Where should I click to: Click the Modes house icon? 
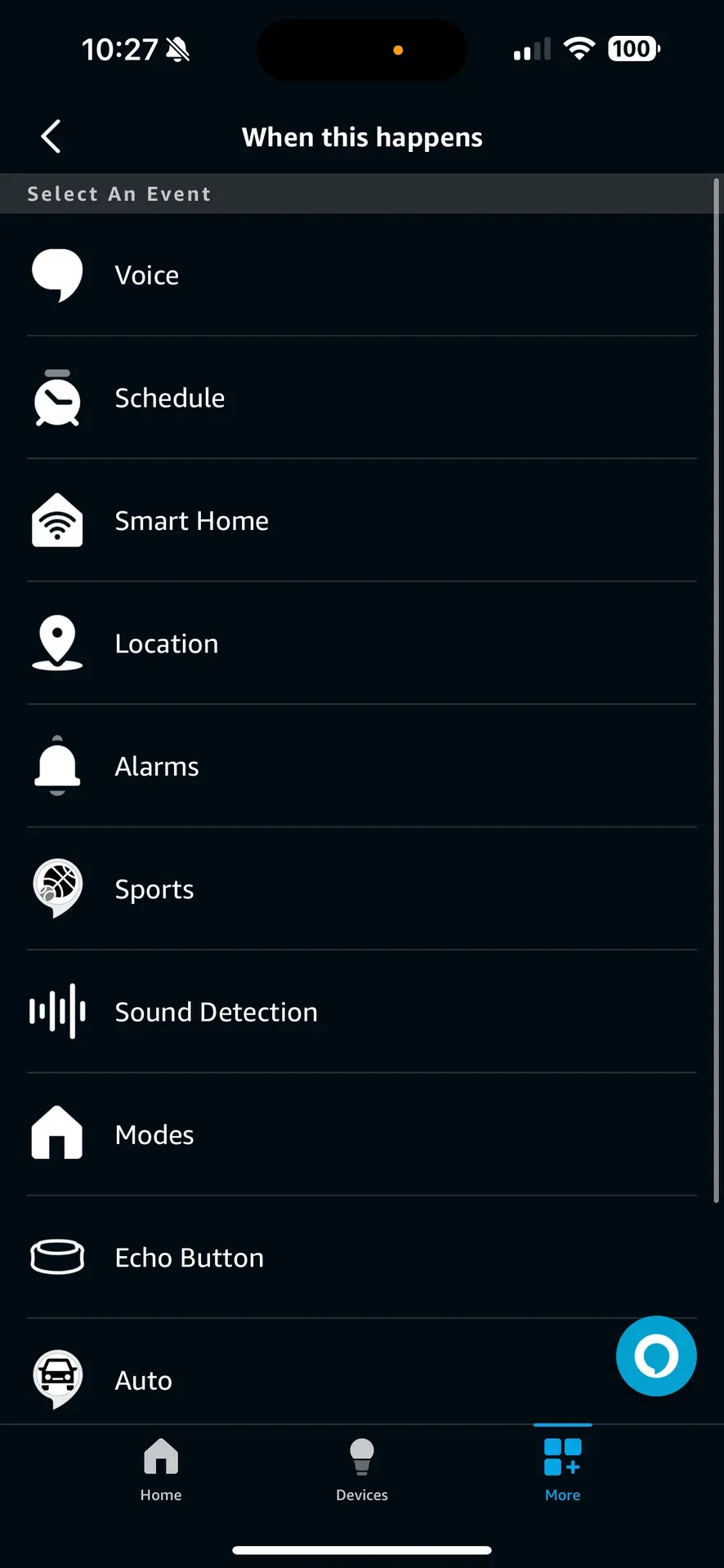click(57, 1134)
